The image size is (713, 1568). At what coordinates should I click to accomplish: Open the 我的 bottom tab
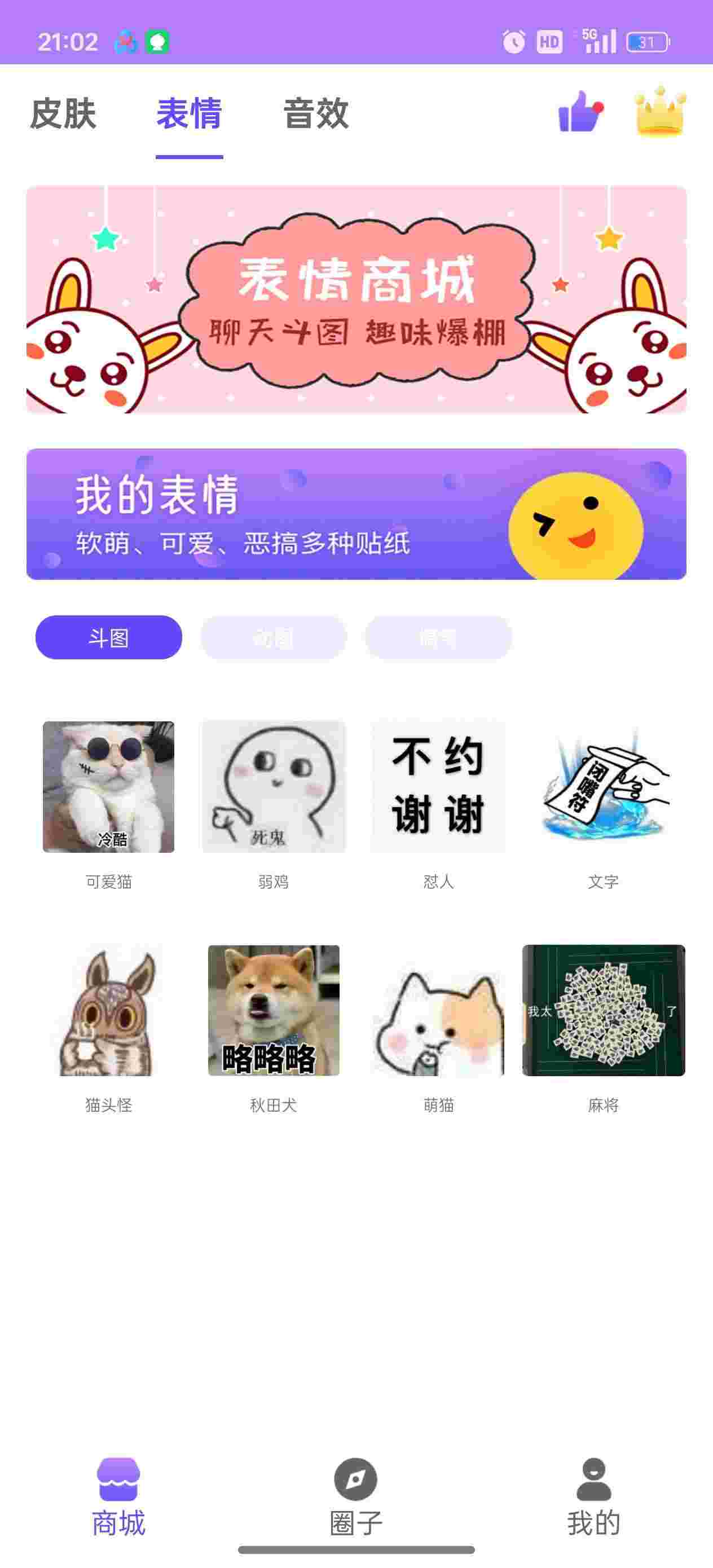593,1495
